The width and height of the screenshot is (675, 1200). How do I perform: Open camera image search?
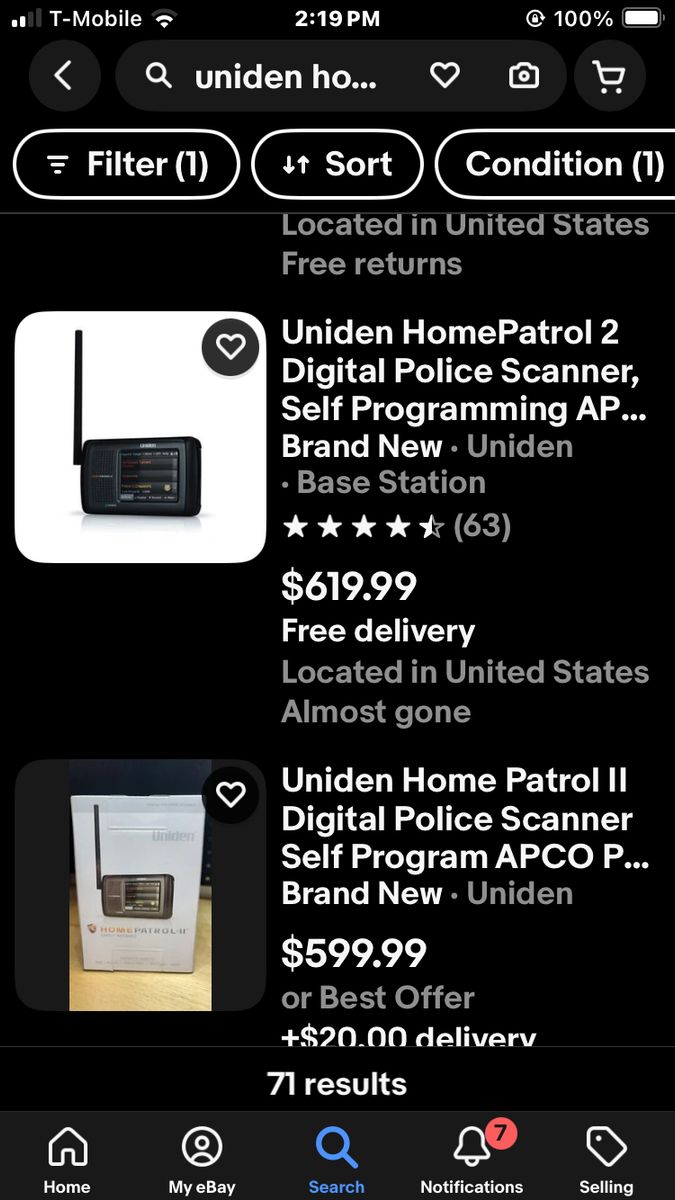tap(524, 75)
